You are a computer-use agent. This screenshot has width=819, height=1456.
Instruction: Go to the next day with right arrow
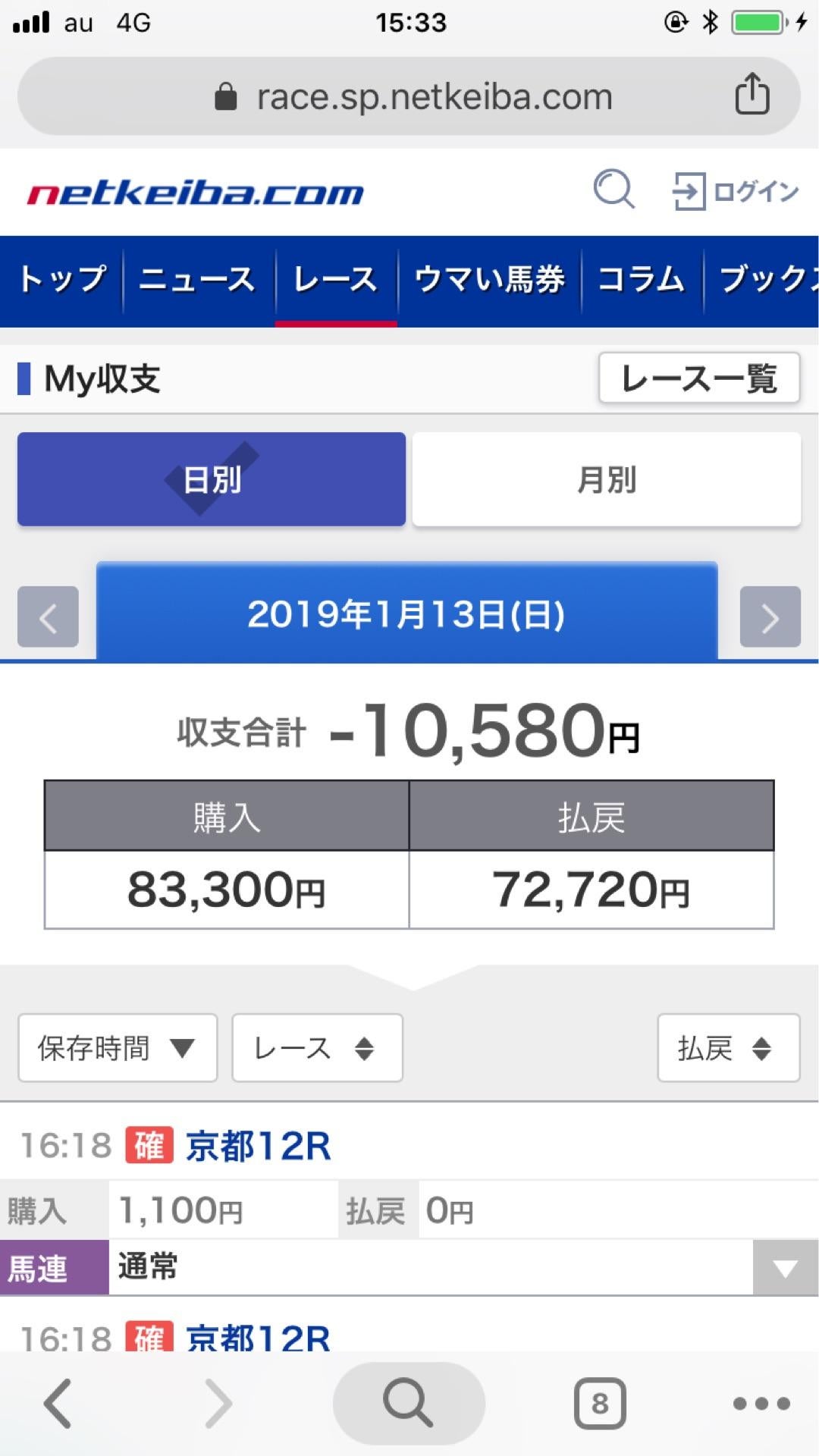769,619
